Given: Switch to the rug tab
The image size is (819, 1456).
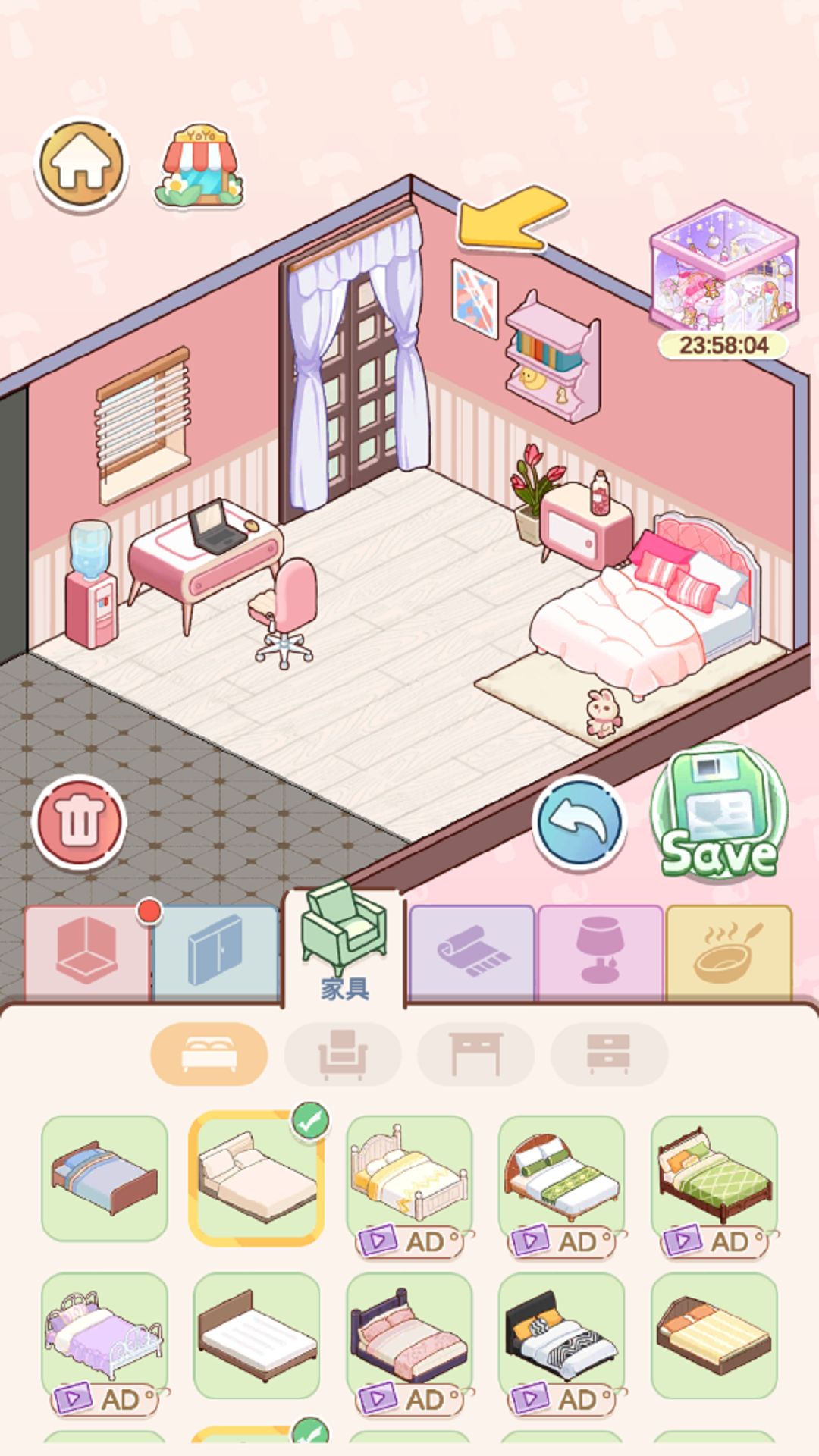Looking at the screenshot, I should point(472,952).
